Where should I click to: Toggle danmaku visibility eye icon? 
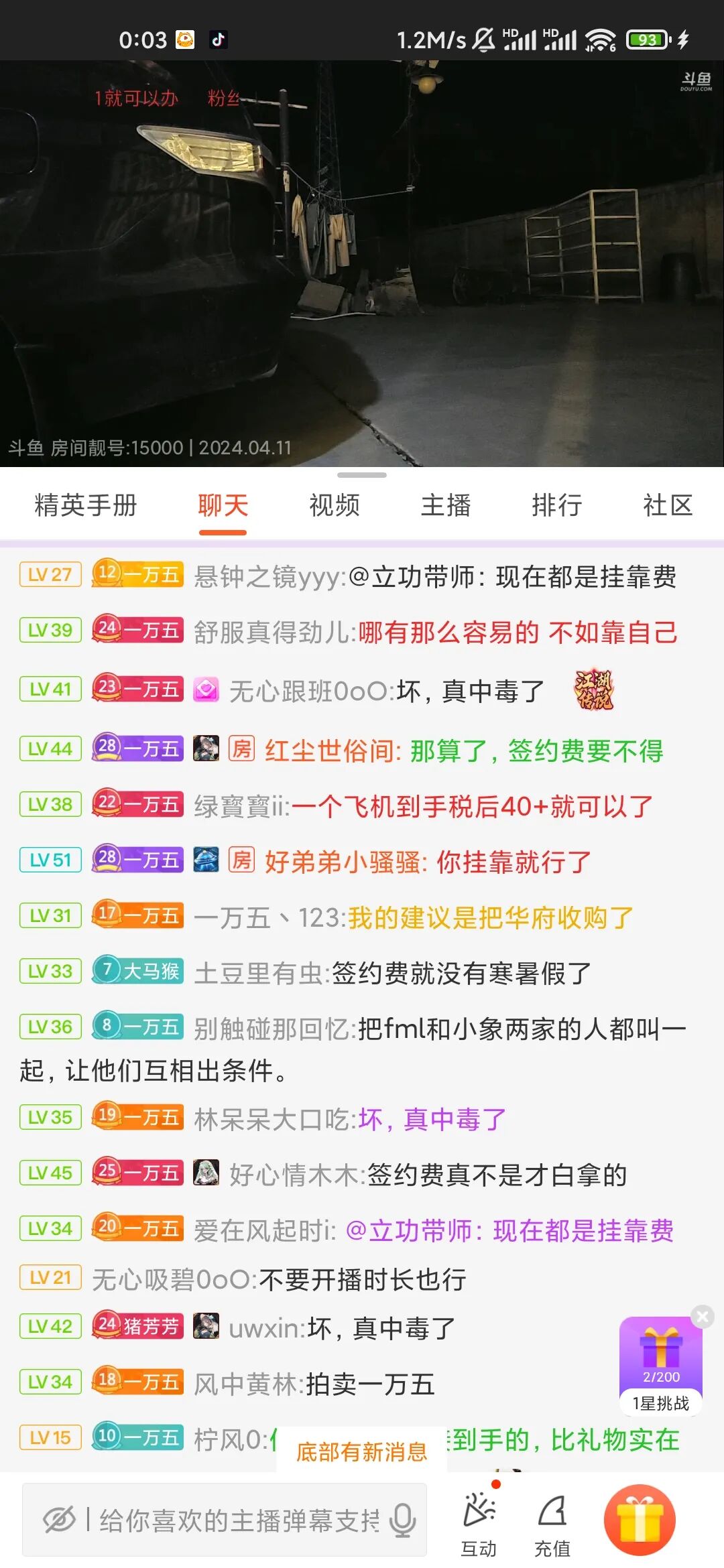[x=59, y=1520]
